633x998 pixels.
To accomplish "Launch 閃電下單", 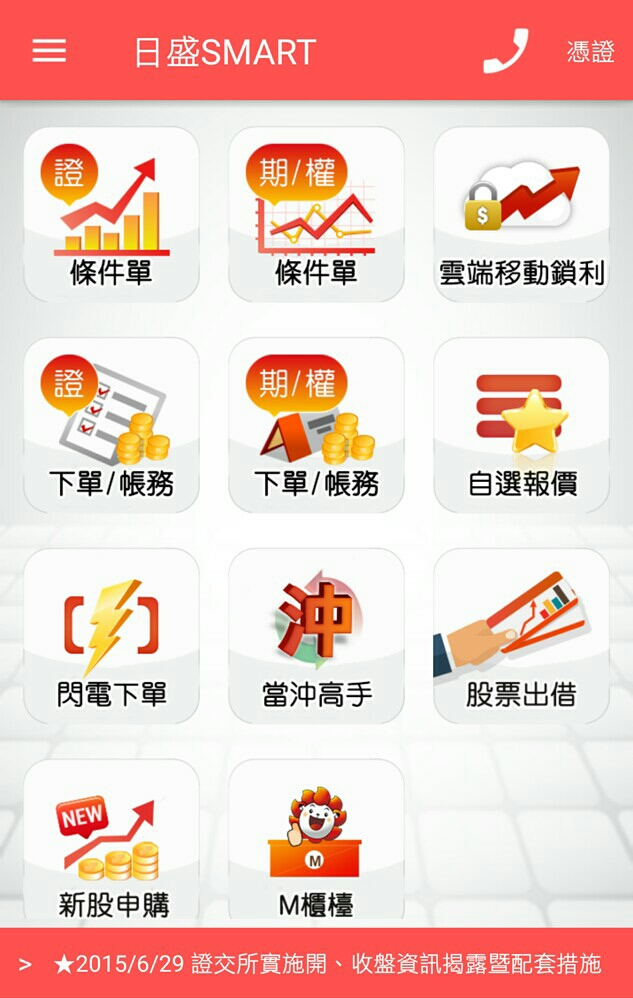I will [111, 637].
